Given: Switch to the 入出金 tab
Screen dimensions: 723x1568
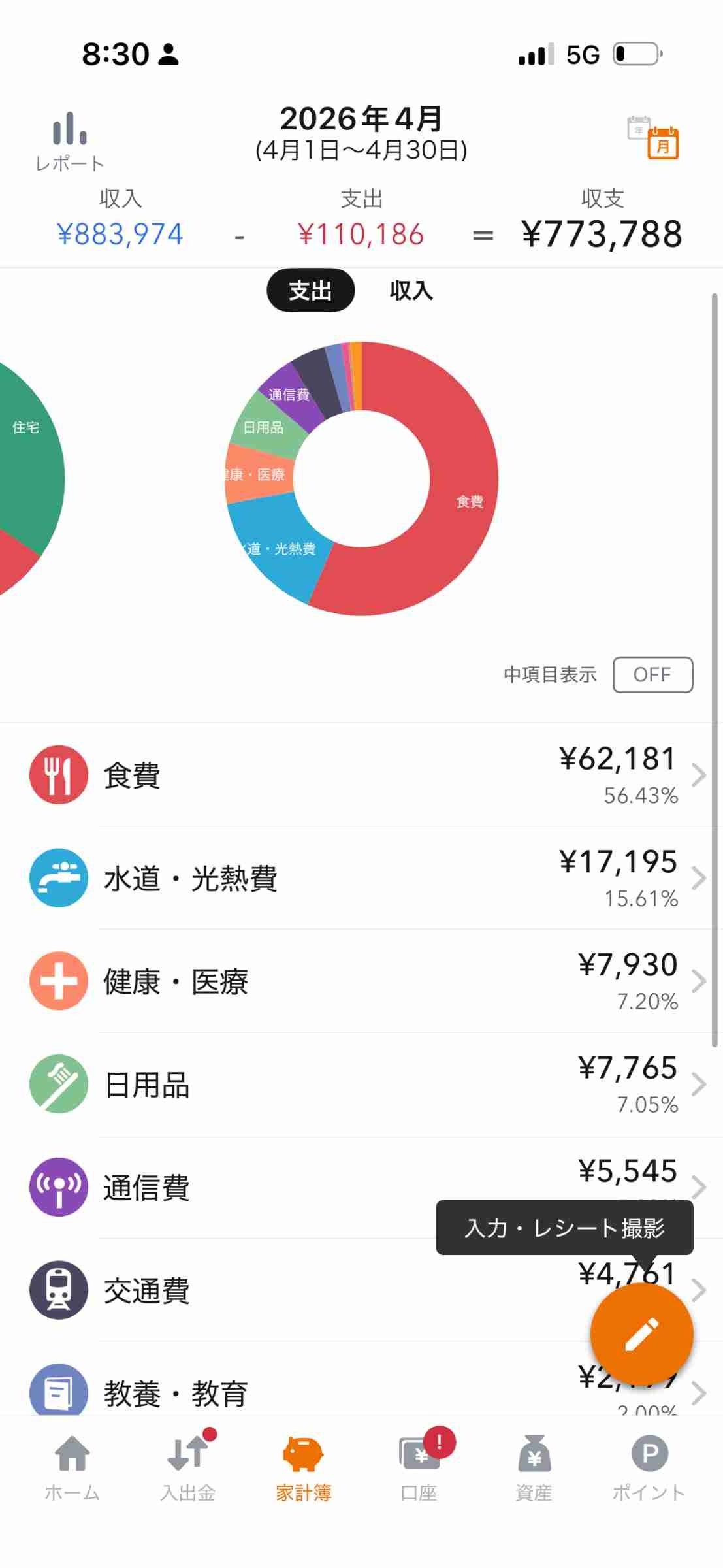Looking at the screenshot, I should click(188, 1467).
